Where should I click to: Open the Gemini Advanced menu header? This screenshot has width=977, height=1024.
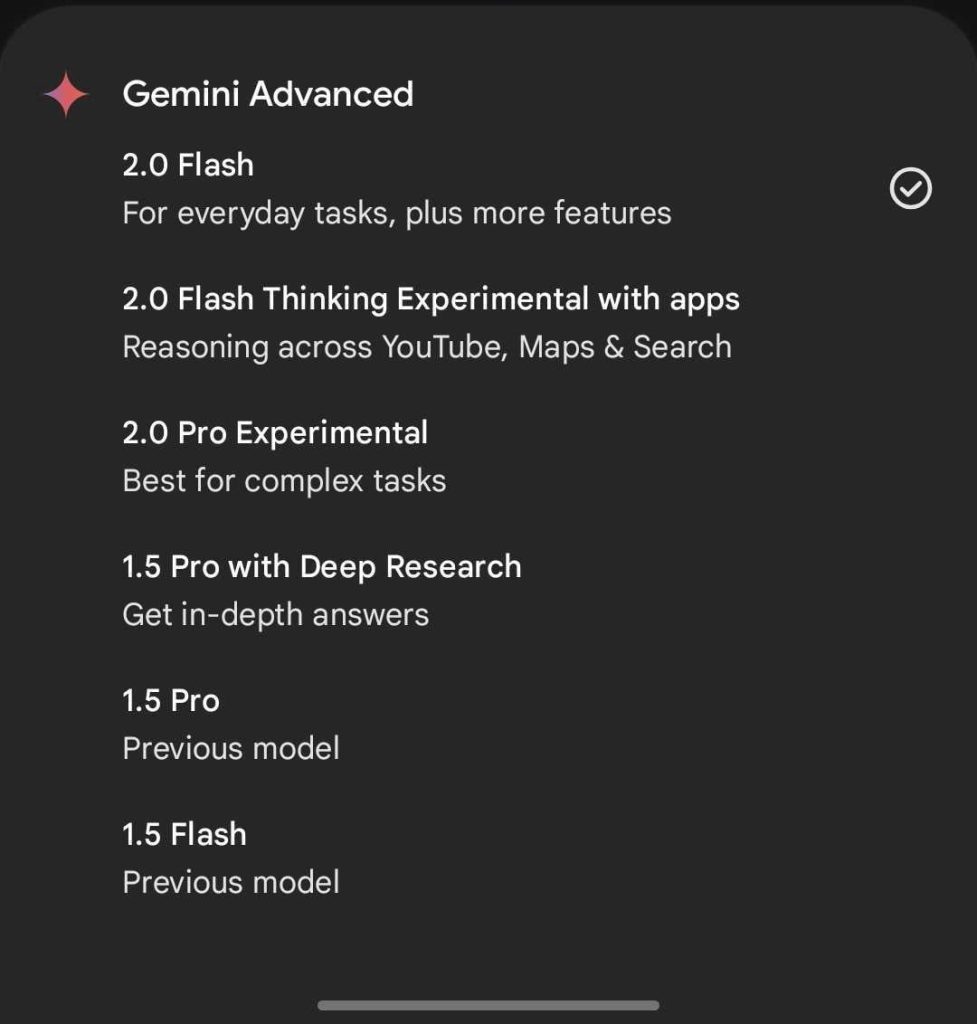(268, 93)
